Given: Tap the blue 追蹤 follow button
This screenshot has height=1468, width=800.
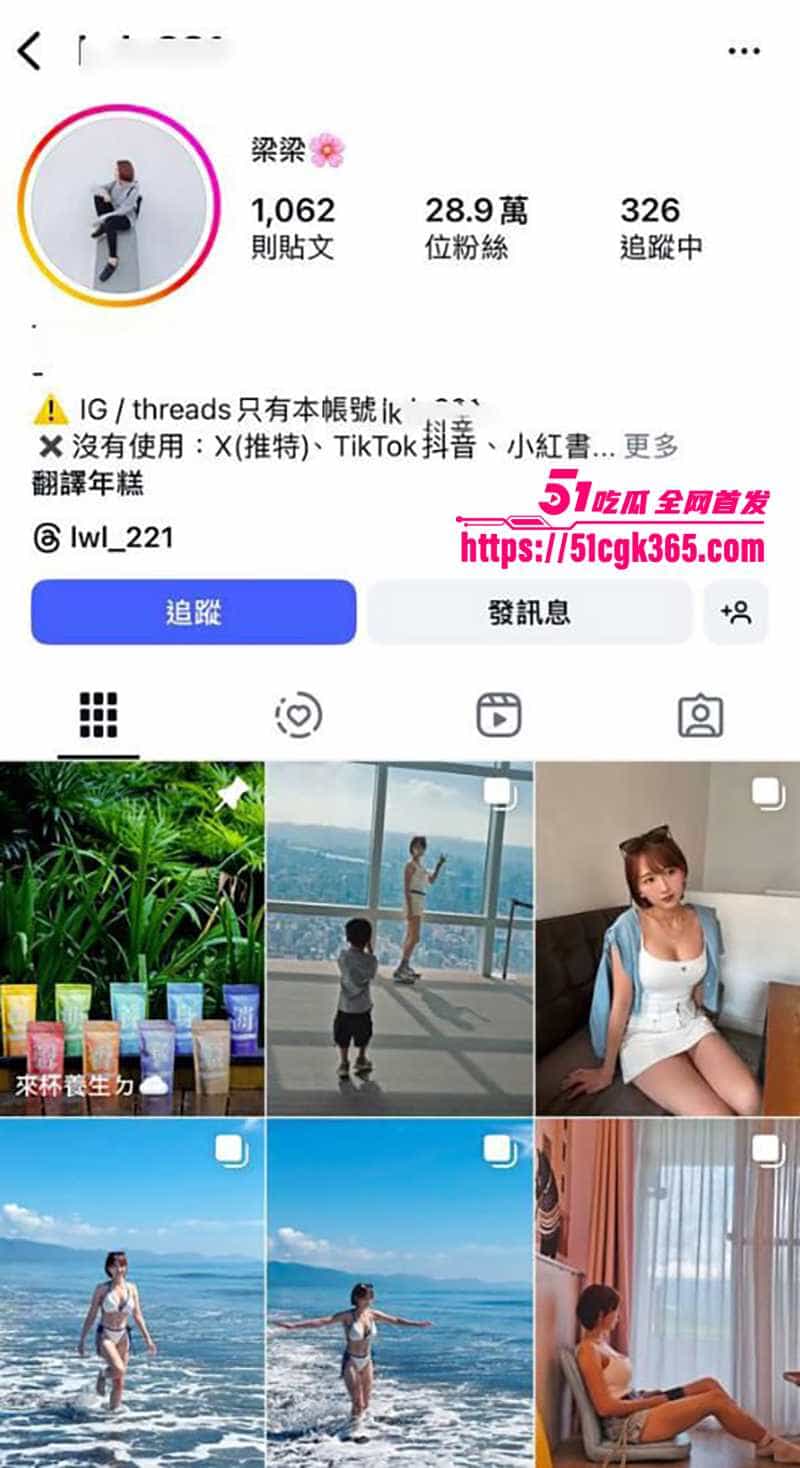Looking at the screenshot, I should pos(193,612).
